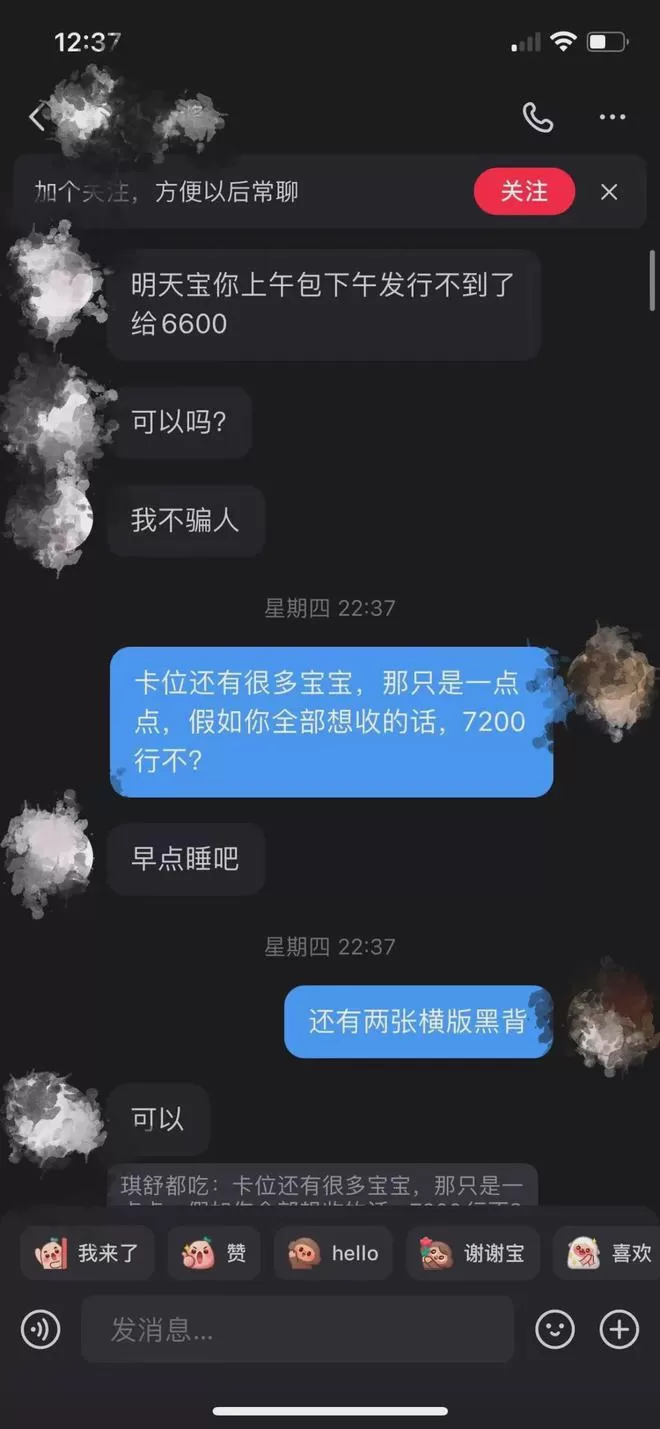The image size is (660, 1429).
Task: Open the three-dot overflow menu
Action: [x=612, y=117]
